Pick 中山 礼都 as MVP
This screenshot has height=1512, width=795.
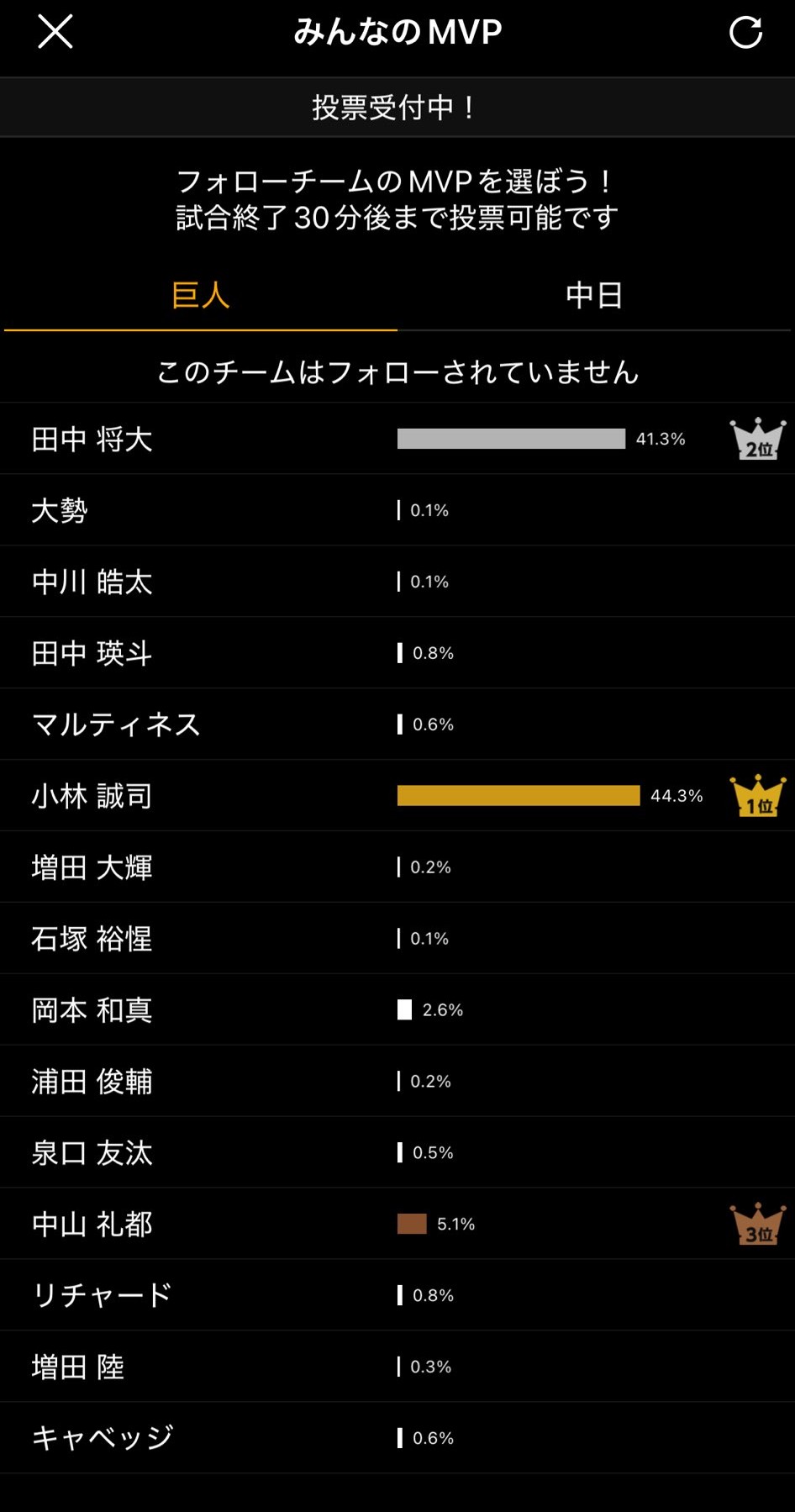point(397,1224)
